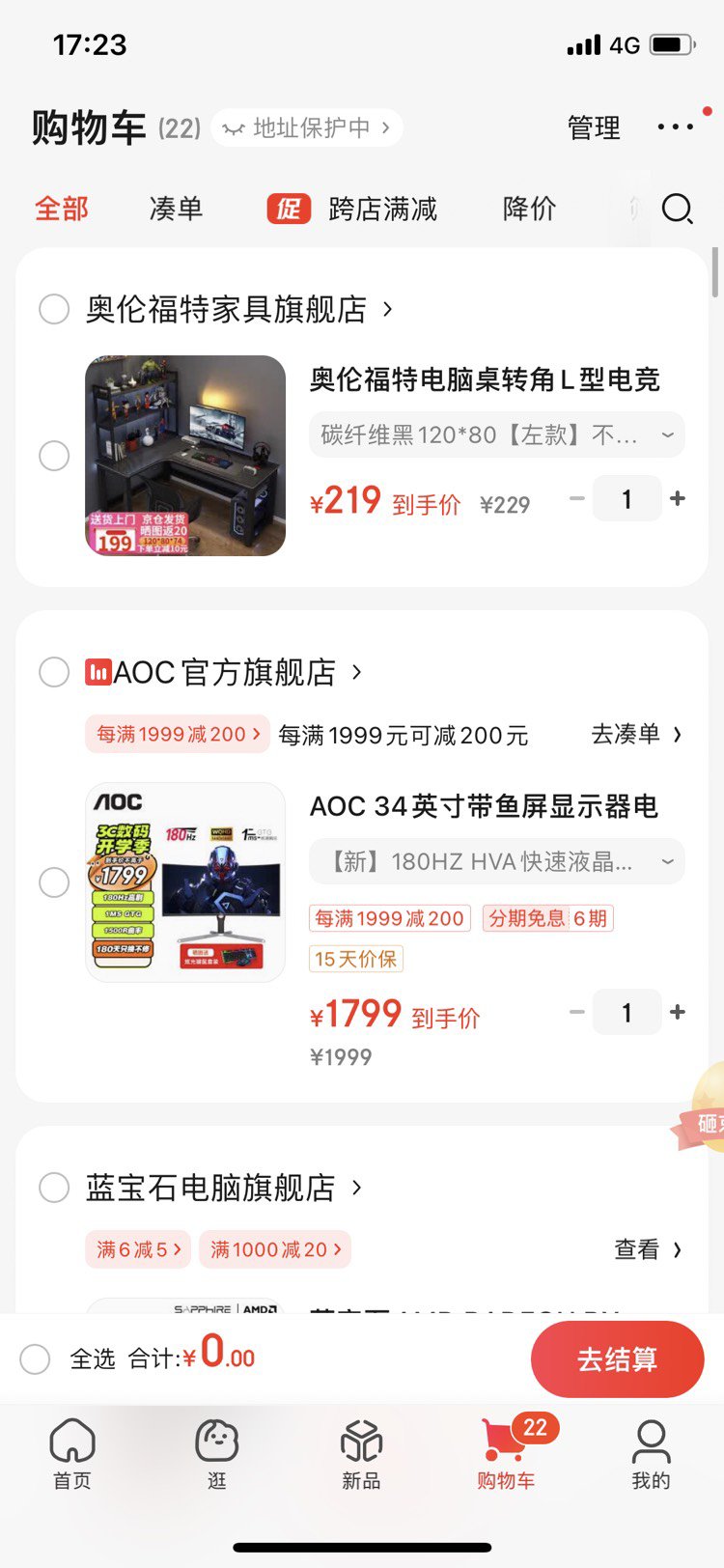The width and height of the screenshot is (724, 1568).
Task: Switch to the 凑单 tab
Action: pos(176,209)
